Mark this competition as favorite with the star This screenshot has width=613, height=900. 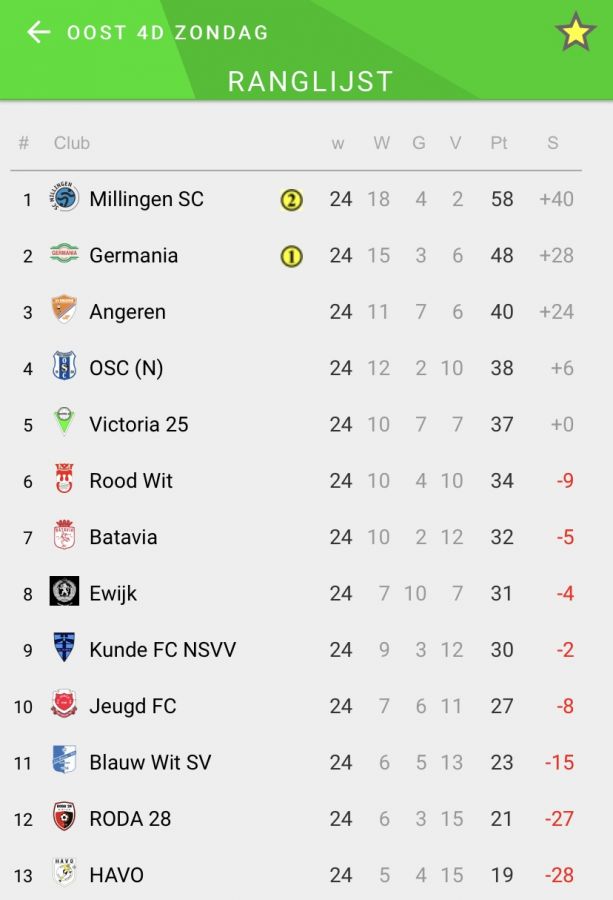[x=575, y=33]
